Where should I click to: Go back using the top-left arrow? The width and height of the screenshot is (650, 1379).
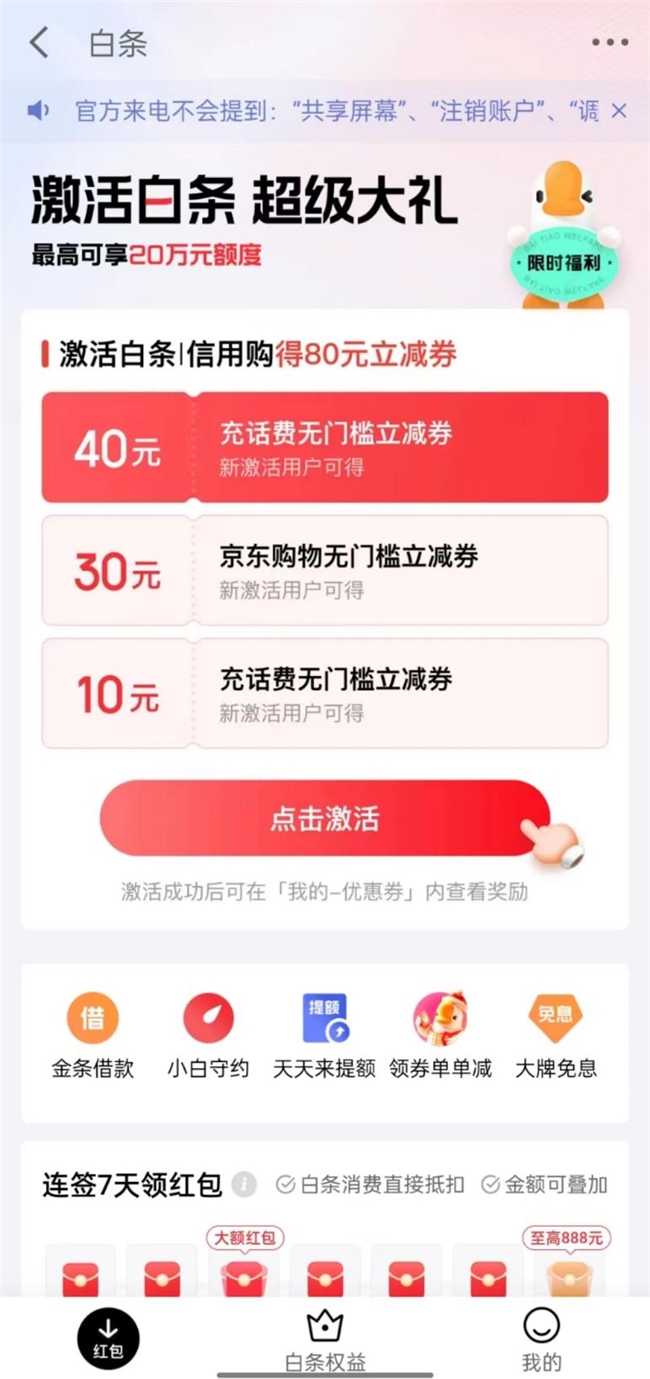coord(39,43)
